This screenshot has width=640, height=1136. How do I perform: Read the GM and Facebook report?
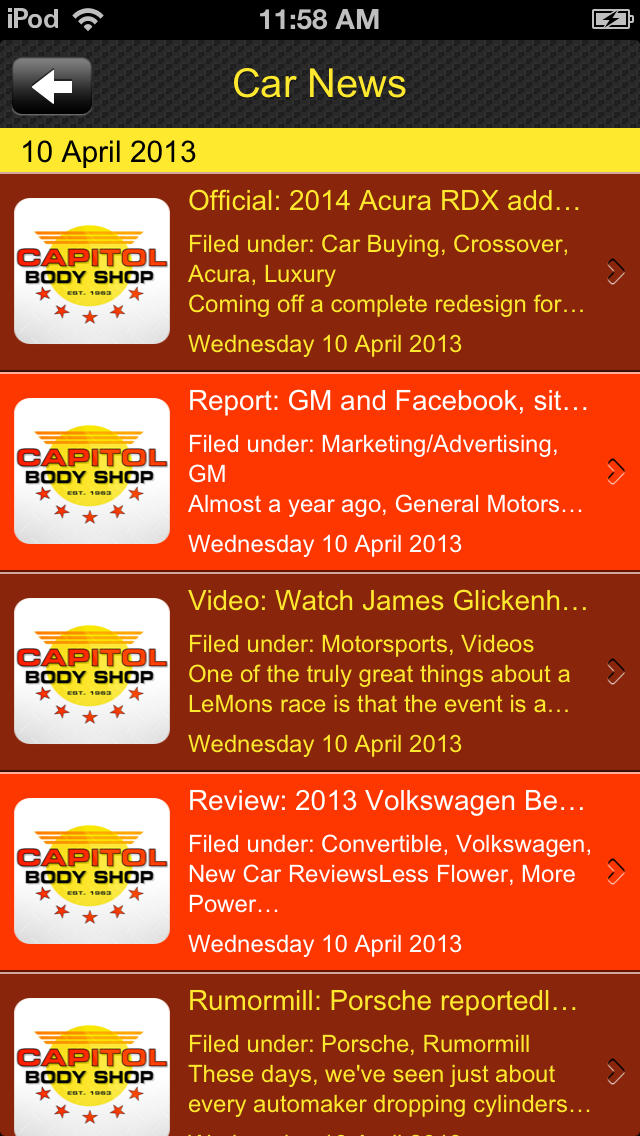[320, 472]
